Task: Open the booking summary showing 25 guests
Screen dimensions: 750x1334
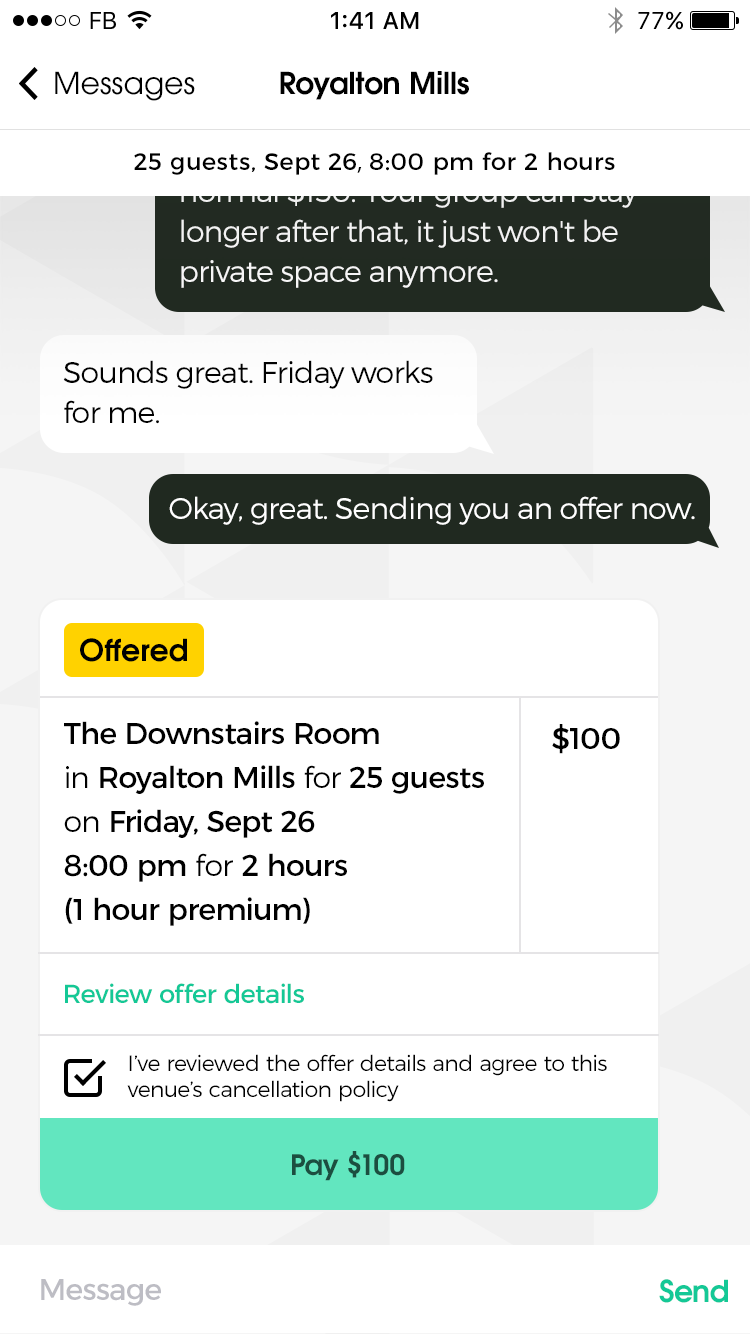Action: [375, 162]
